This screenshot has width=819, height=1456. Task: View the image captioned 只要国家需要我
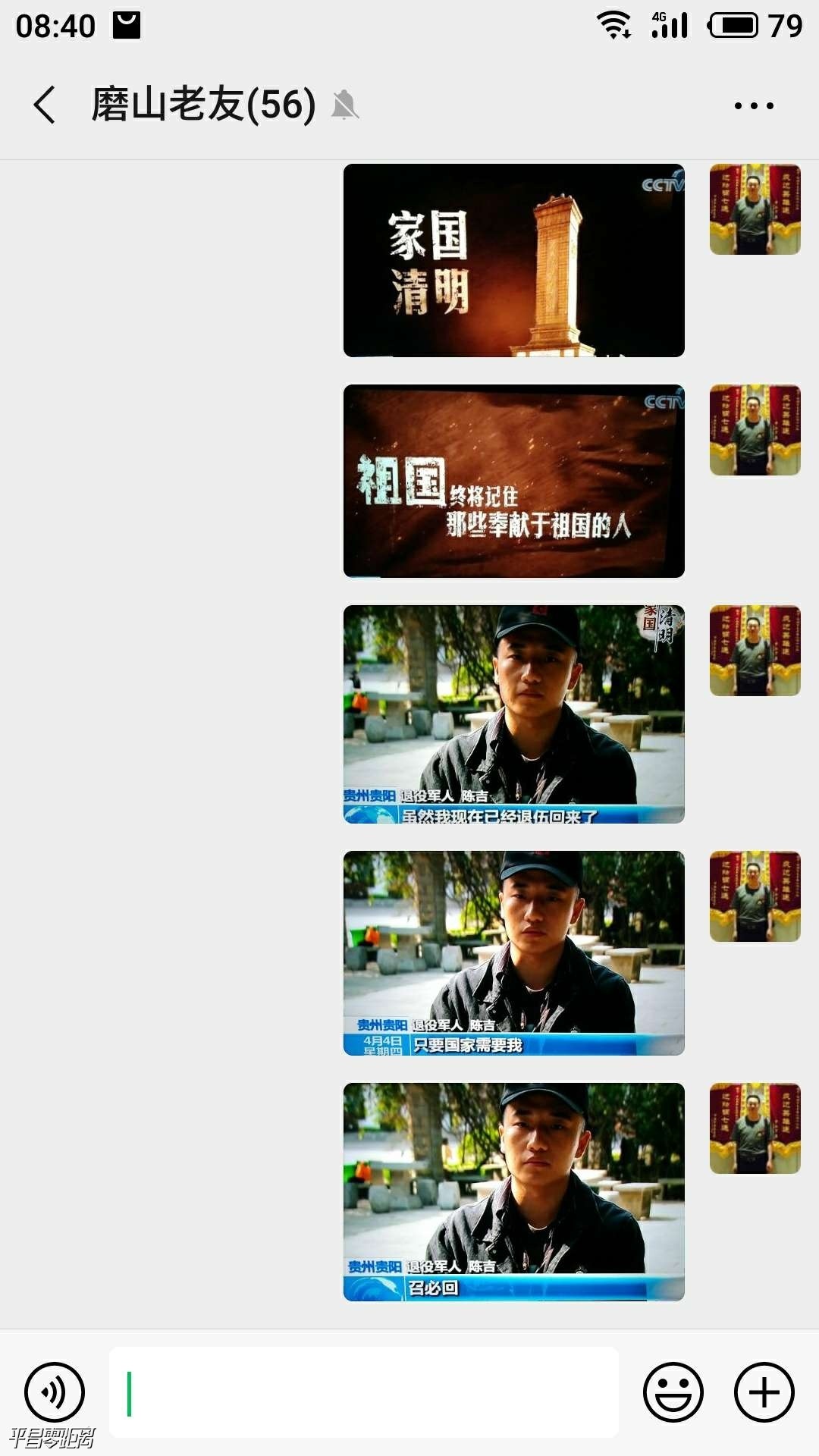[x=513, y=952]
